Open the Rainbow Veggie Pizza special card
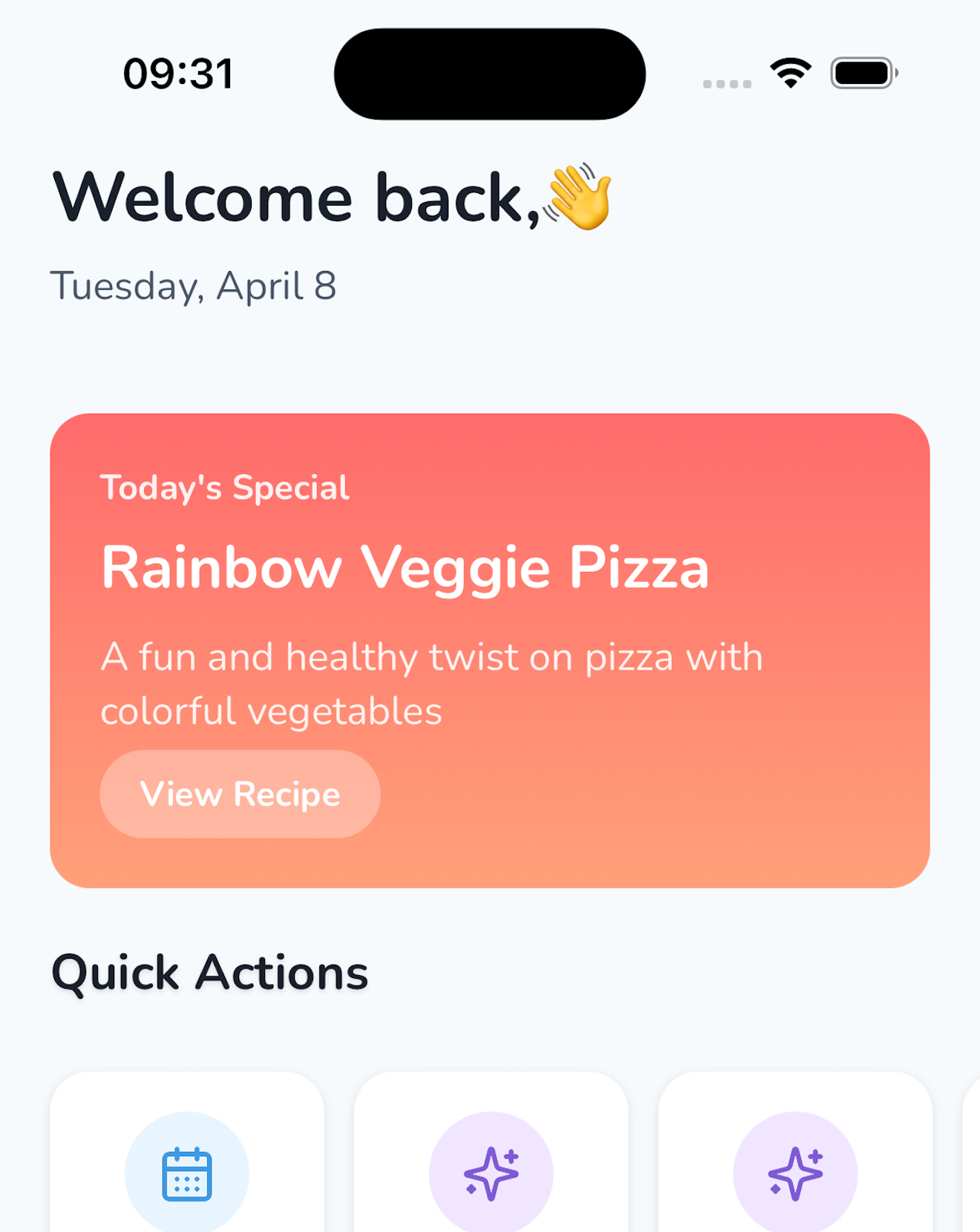This screenshot has width=980, height=1232. coord(490,567)
